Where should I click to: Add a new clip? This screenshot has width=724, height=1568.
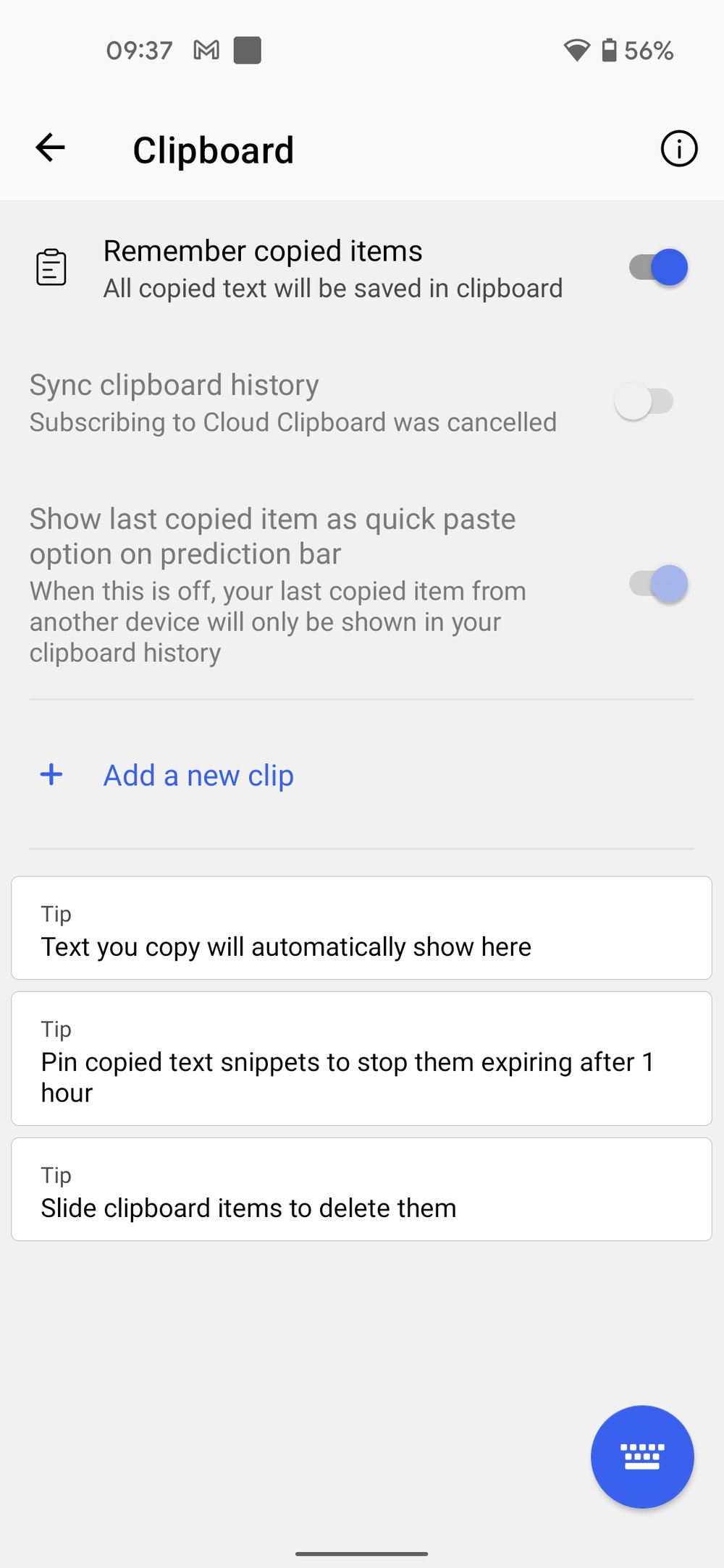(198, 775)
